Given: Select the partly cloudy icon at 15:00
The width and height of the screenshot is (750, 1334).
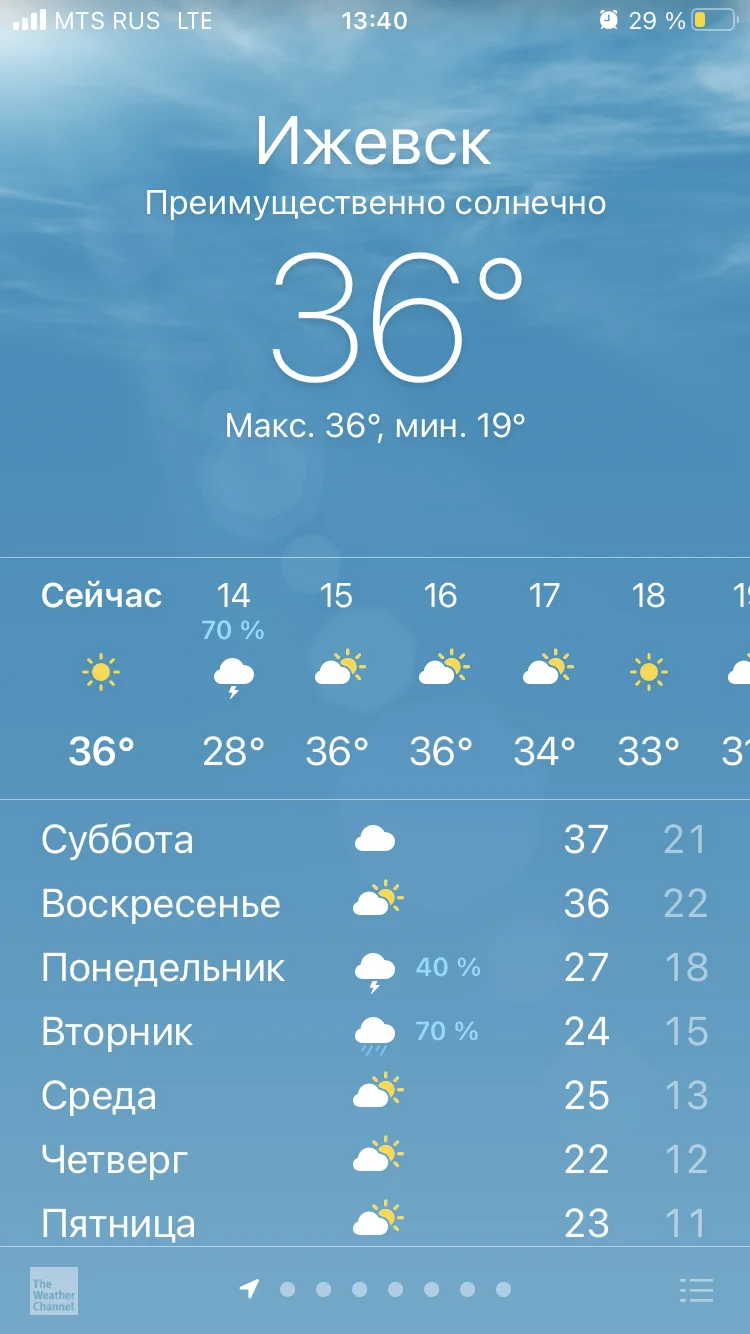Looking at the screenshot, I should point(337,670).
